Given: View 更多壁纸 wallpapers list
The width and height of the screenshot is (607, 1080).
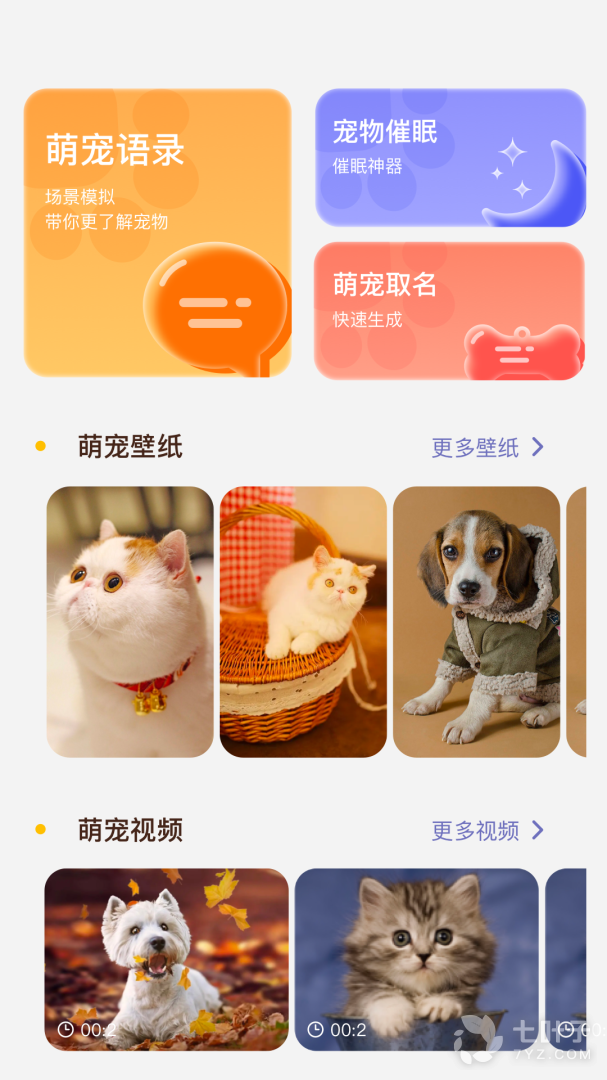Looking at the screenshot, I should point(487,447).
